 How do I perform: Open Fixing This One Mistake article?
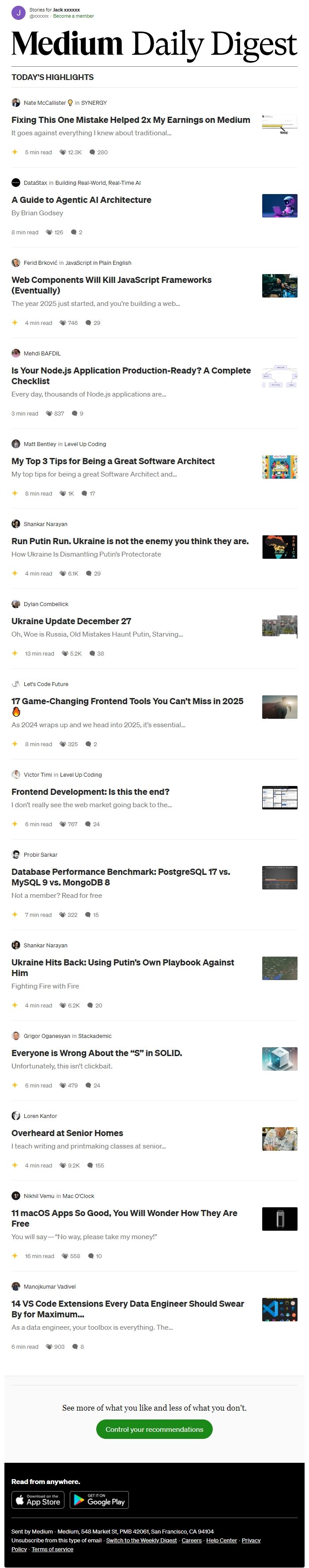click(x=130, y=120)
